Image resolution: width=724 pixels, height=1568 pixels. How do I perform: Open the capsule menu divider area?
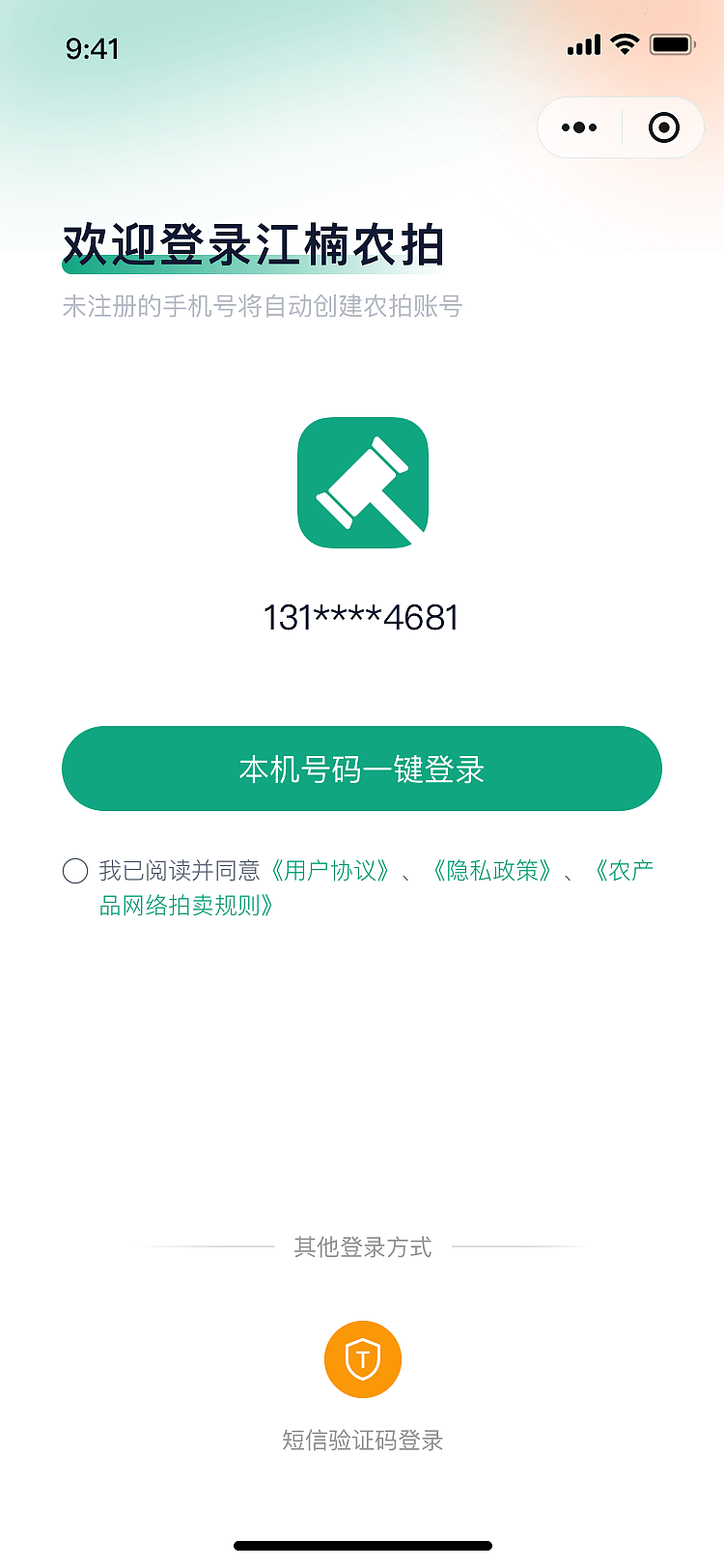coord(621,126)
